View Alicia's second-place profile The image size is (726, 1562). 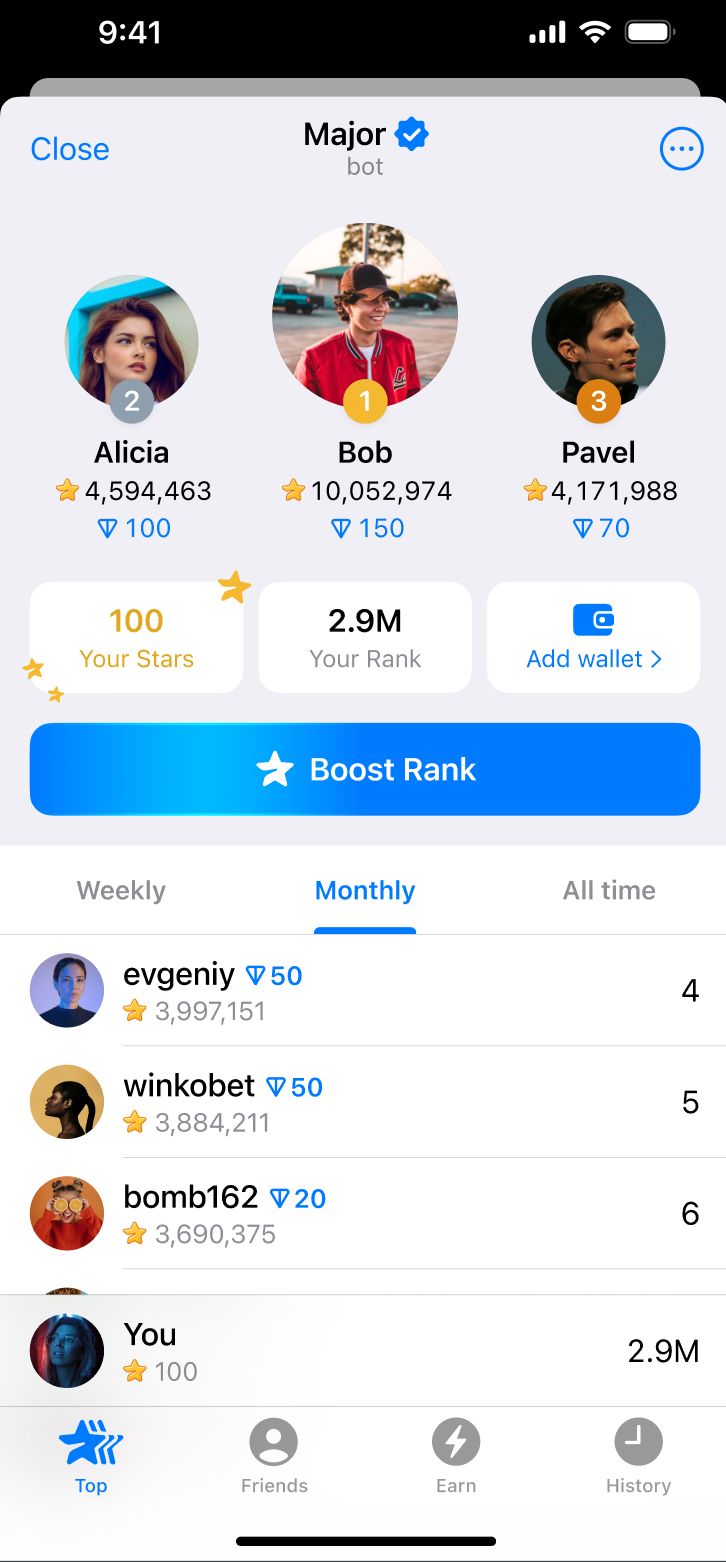131,342
